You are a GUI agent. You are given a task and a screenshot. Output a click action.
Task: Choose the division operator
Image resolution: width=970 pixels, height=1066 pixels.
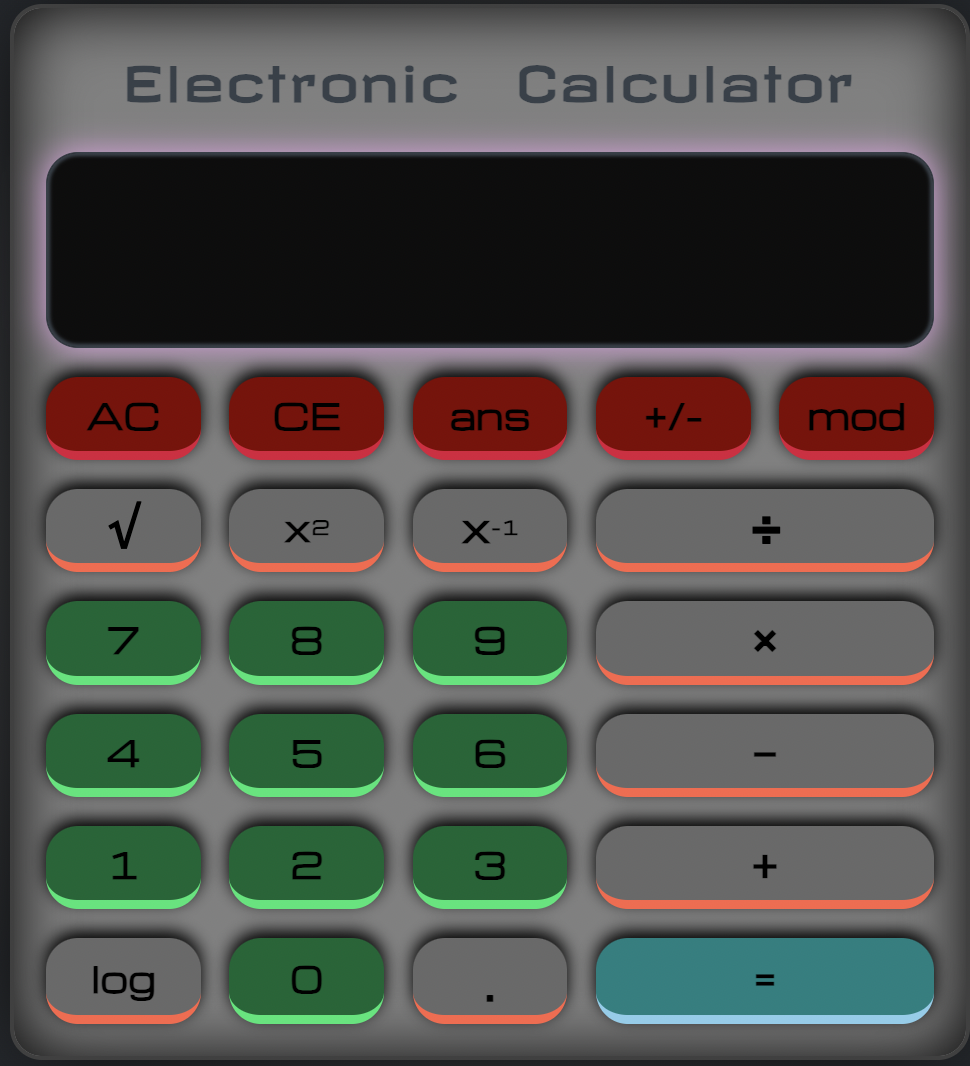(765, 528)
